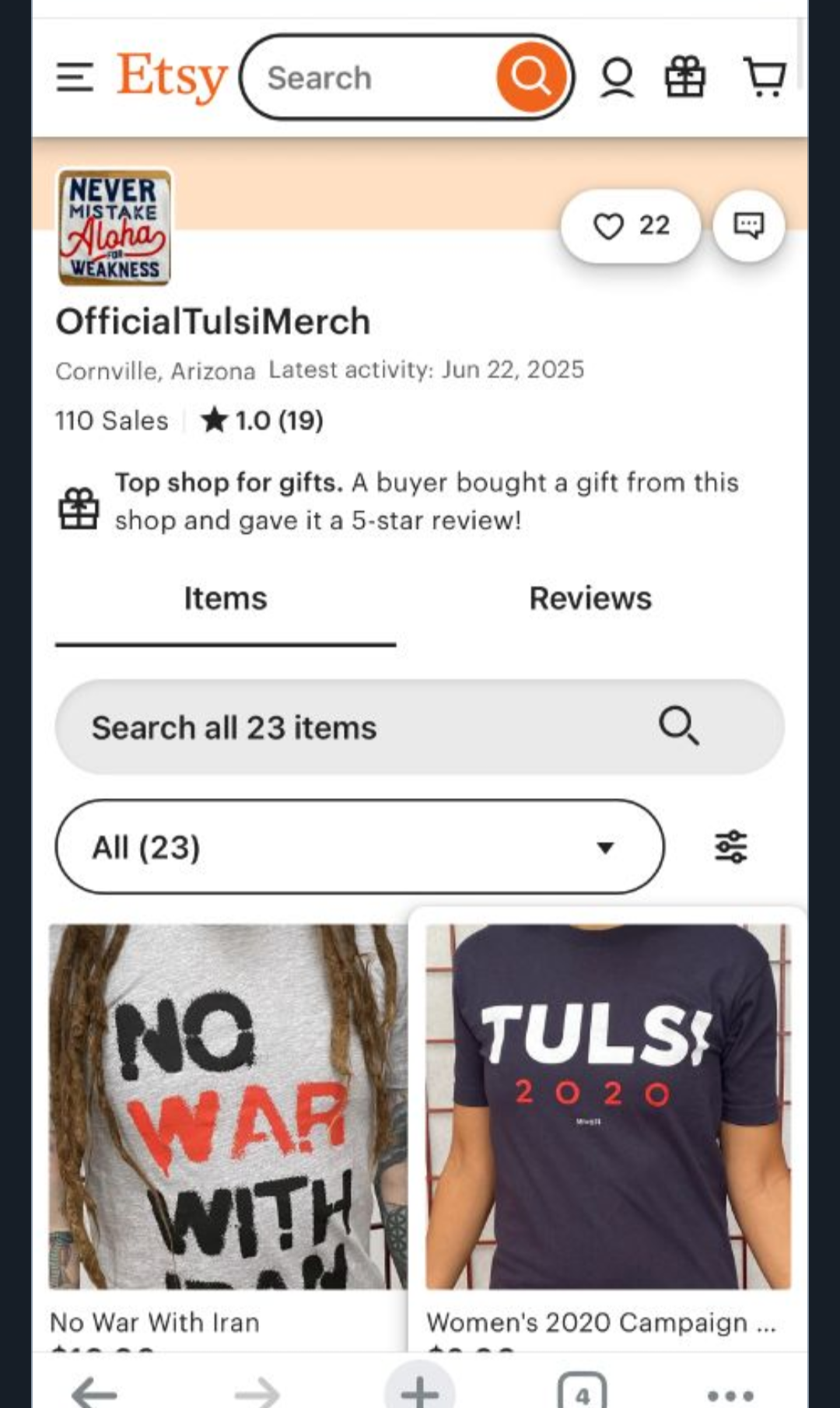The height and width of the screenshot is (1408, 840).
Task: Expand the All (23) dropdown
Action: click(360, 847)
